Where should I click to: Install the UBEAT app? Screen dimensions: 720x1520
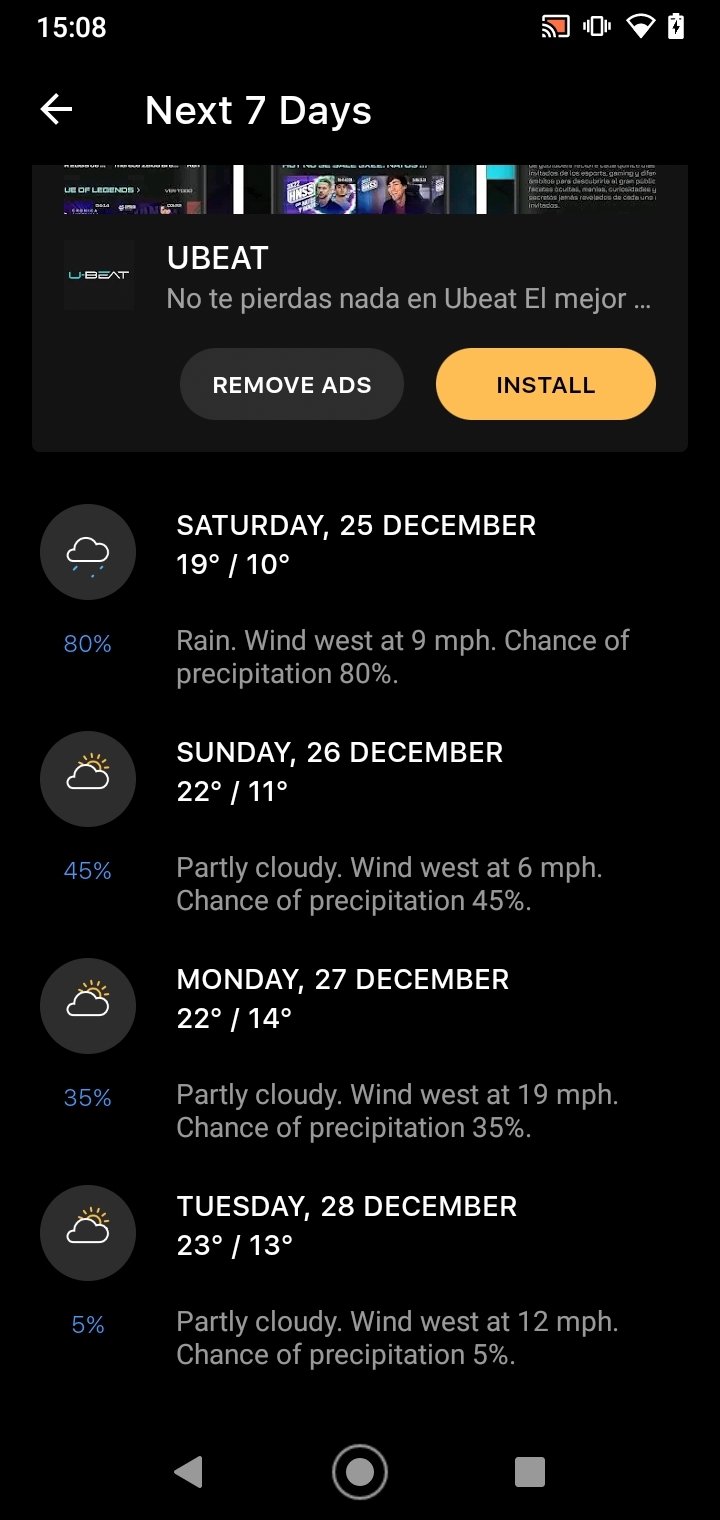(x=546, y=385)
